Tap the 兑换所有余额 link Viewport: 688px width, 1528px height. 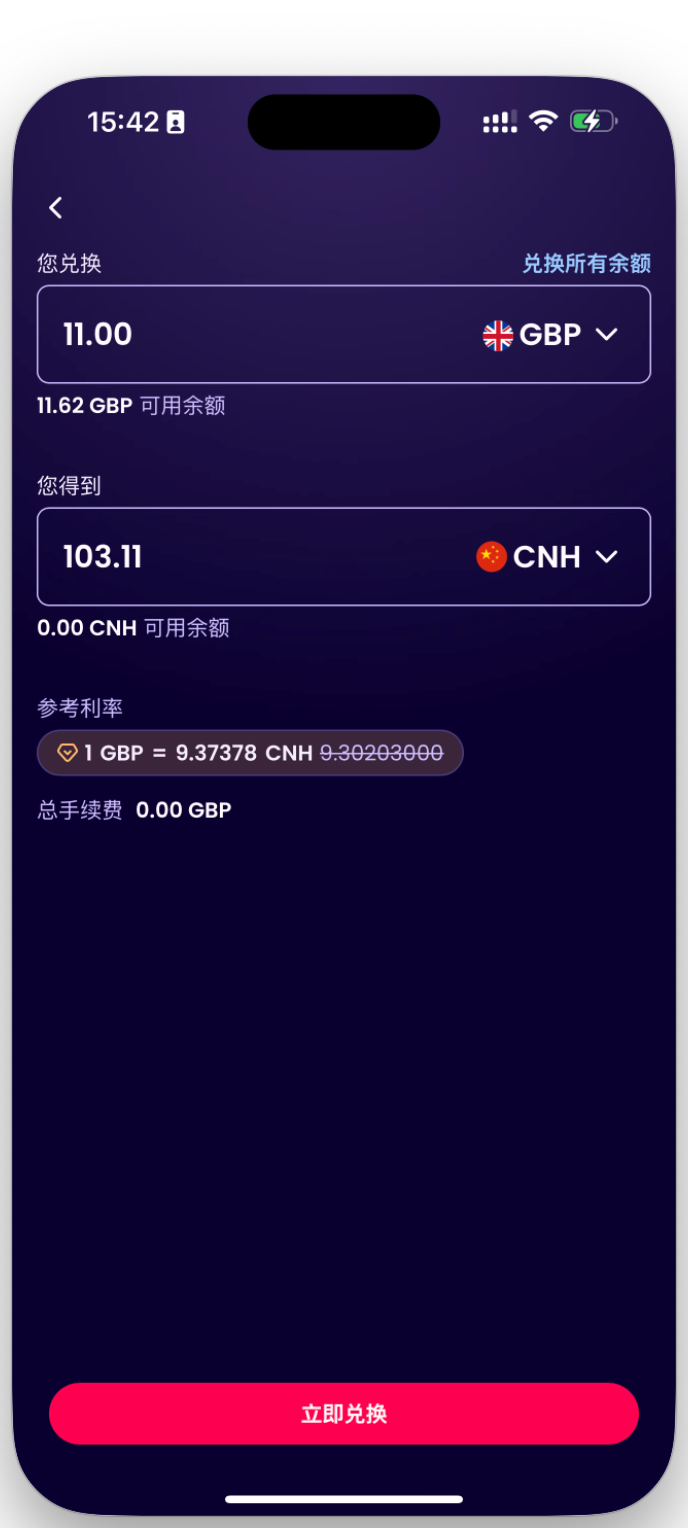tap(586, 263)
